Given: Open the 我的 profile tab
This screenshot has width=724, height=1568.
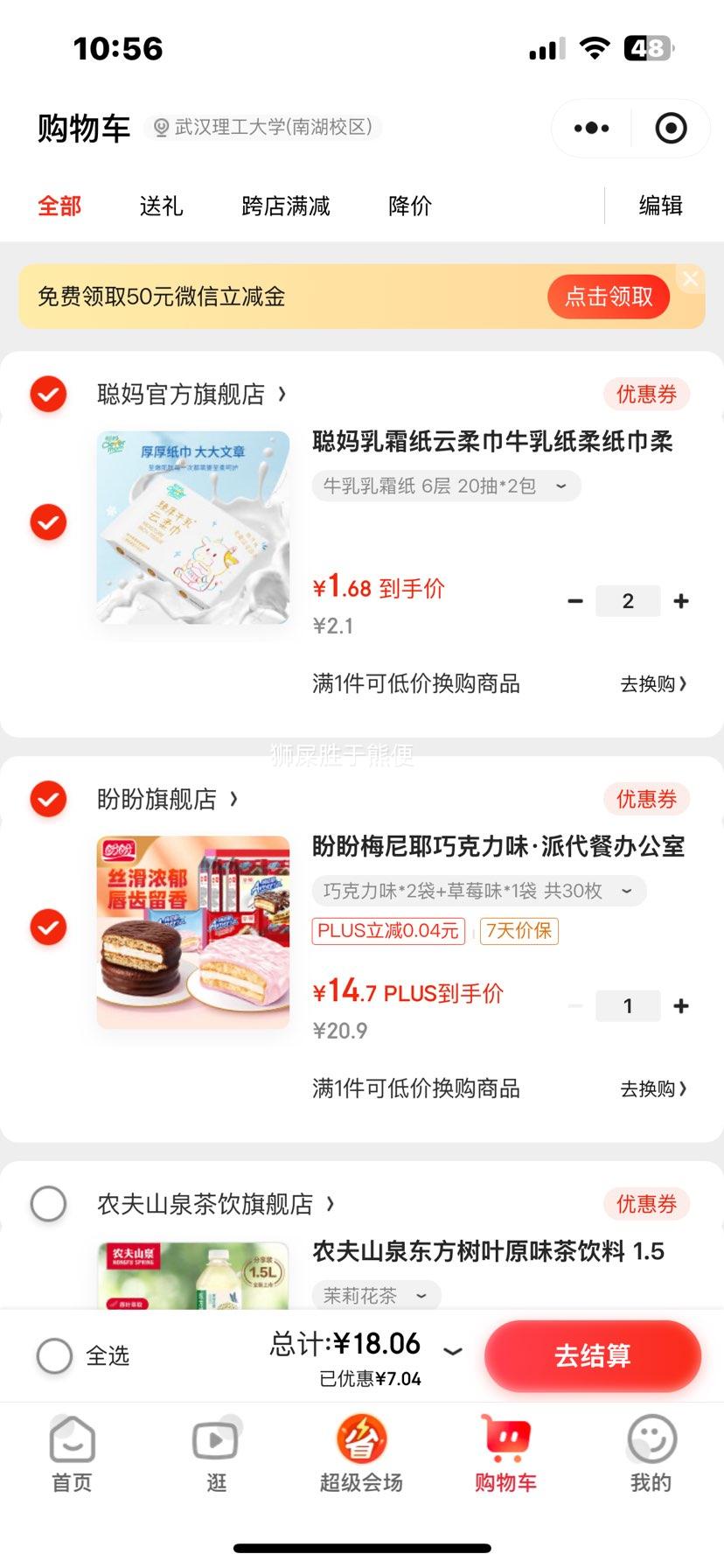Looking at the screenshot, I should click(x=651, y=1453).
